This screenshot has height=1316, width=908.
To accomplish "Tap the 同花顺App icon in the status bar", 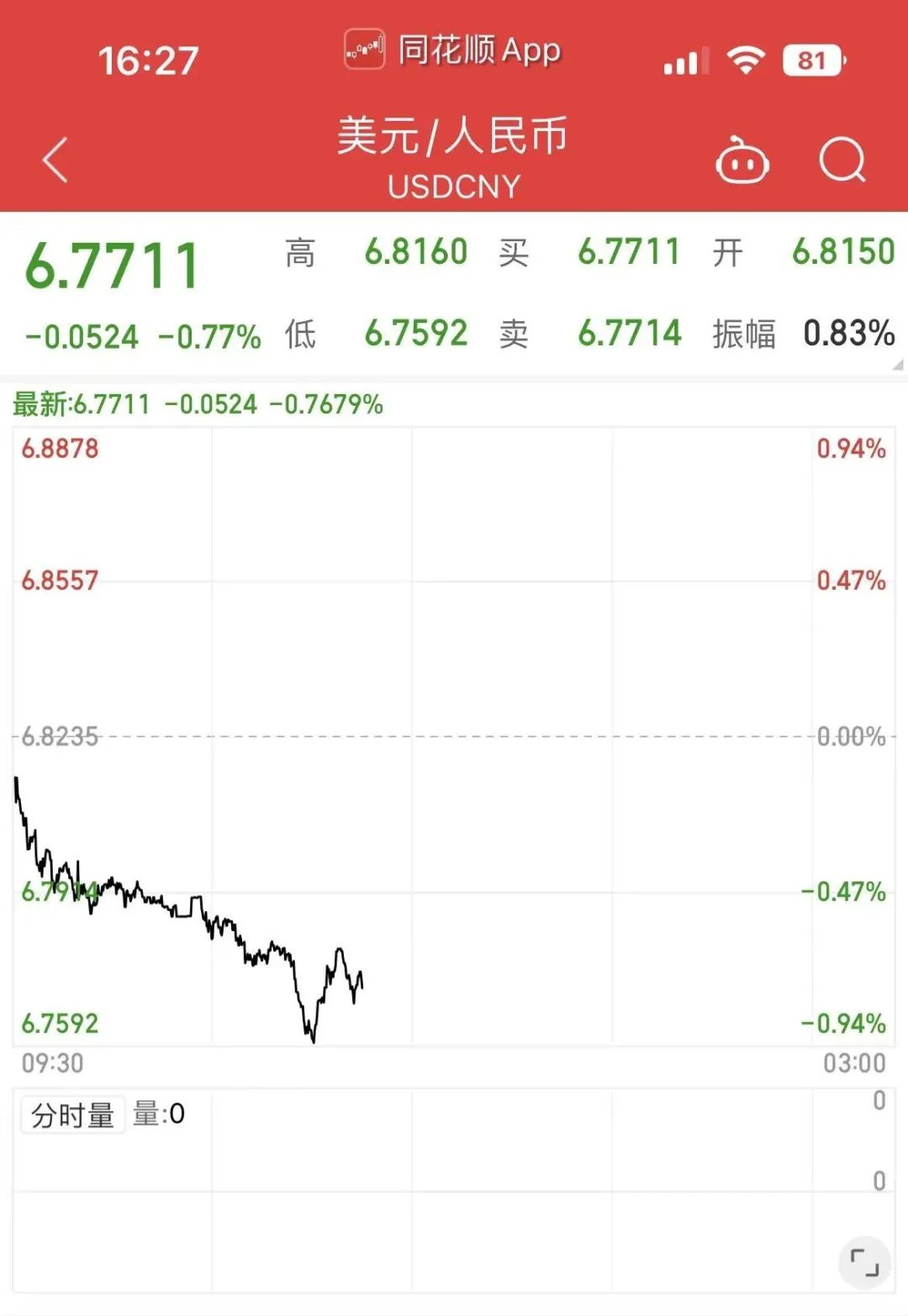I will tap(365, 50).
